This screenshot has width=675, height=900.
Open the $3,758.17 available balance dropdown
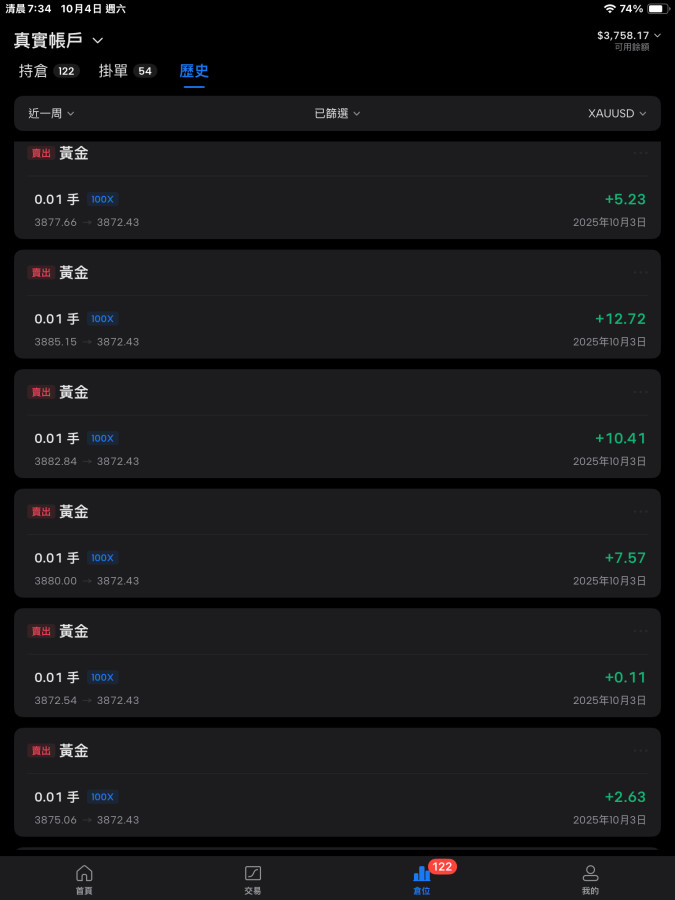point(629,36)
